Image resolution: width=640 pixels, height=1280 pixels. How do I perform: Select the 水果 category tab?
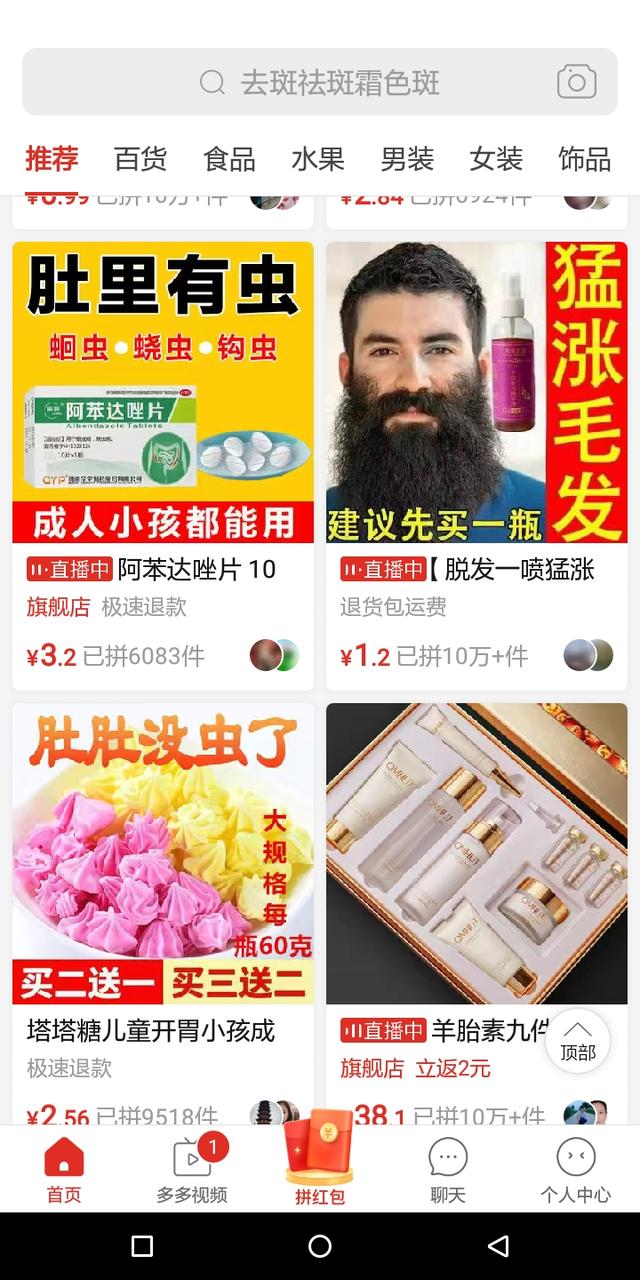[318, 159]
